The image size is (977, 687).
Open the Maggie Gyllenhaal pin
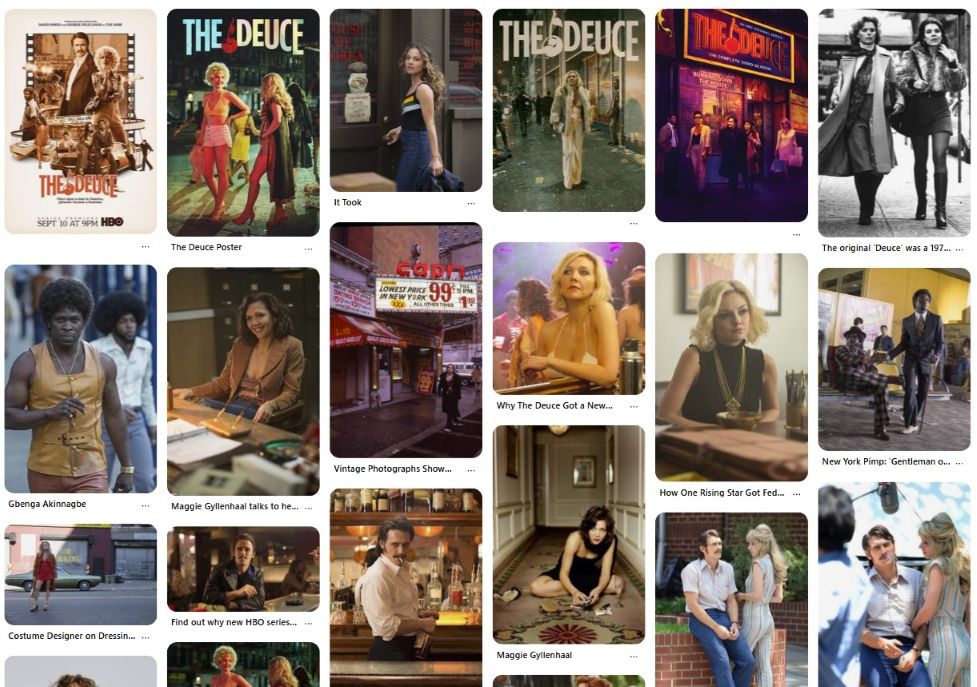click(x=569, y=534)
